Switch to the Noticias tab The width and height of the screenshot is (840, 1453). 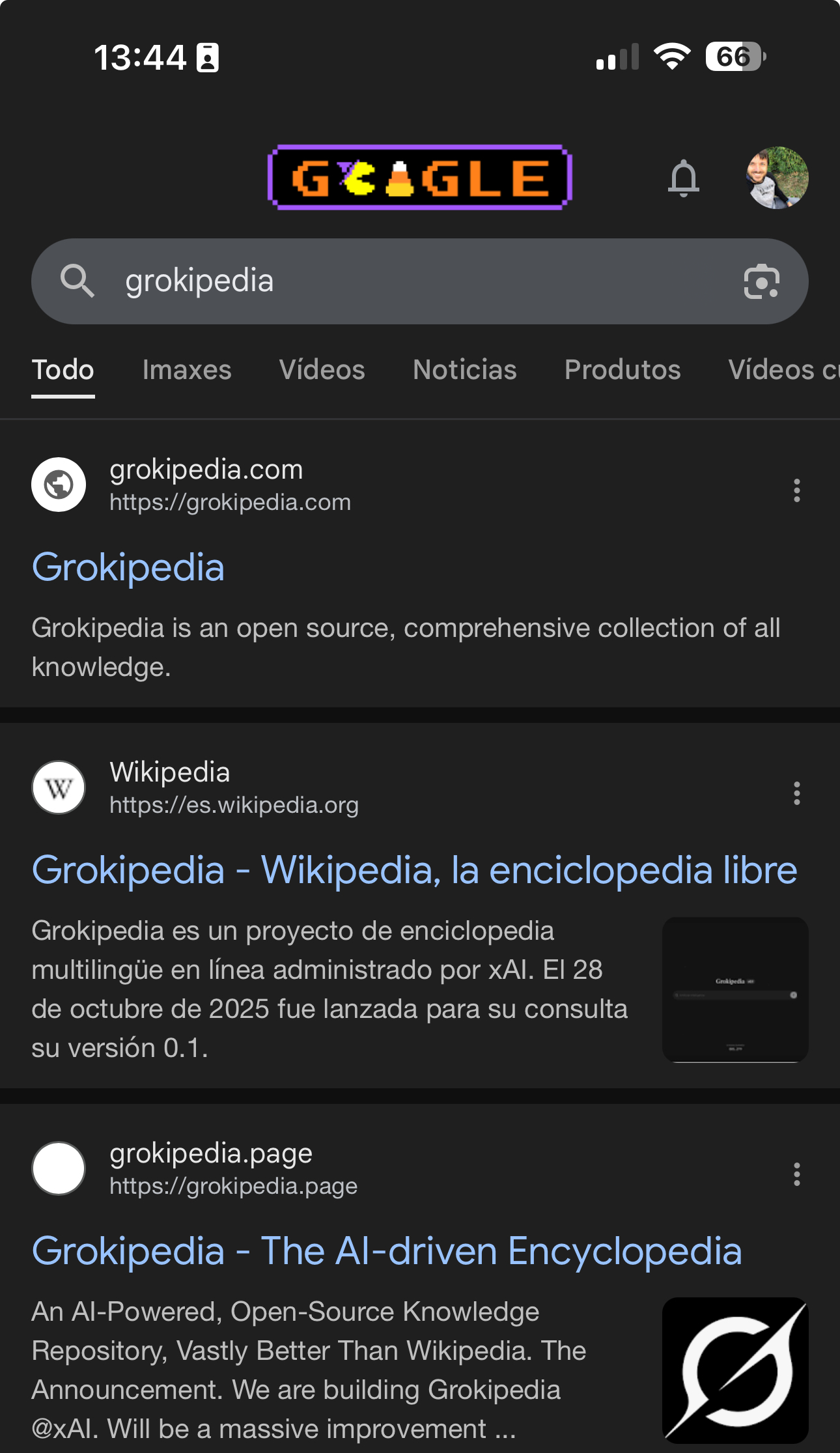pos(464,370)
